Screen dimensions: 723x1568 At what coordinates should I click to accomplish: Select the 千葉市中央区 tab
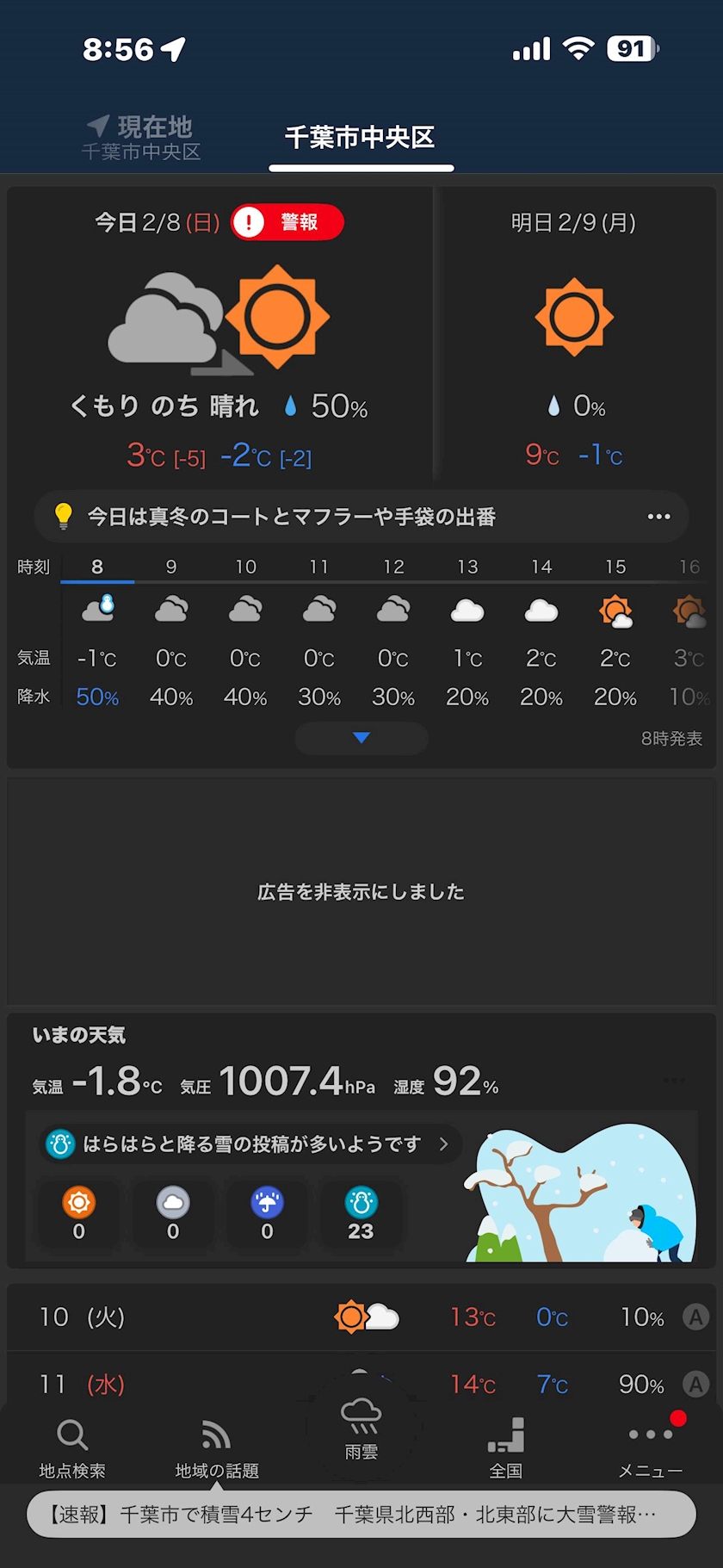360,138
